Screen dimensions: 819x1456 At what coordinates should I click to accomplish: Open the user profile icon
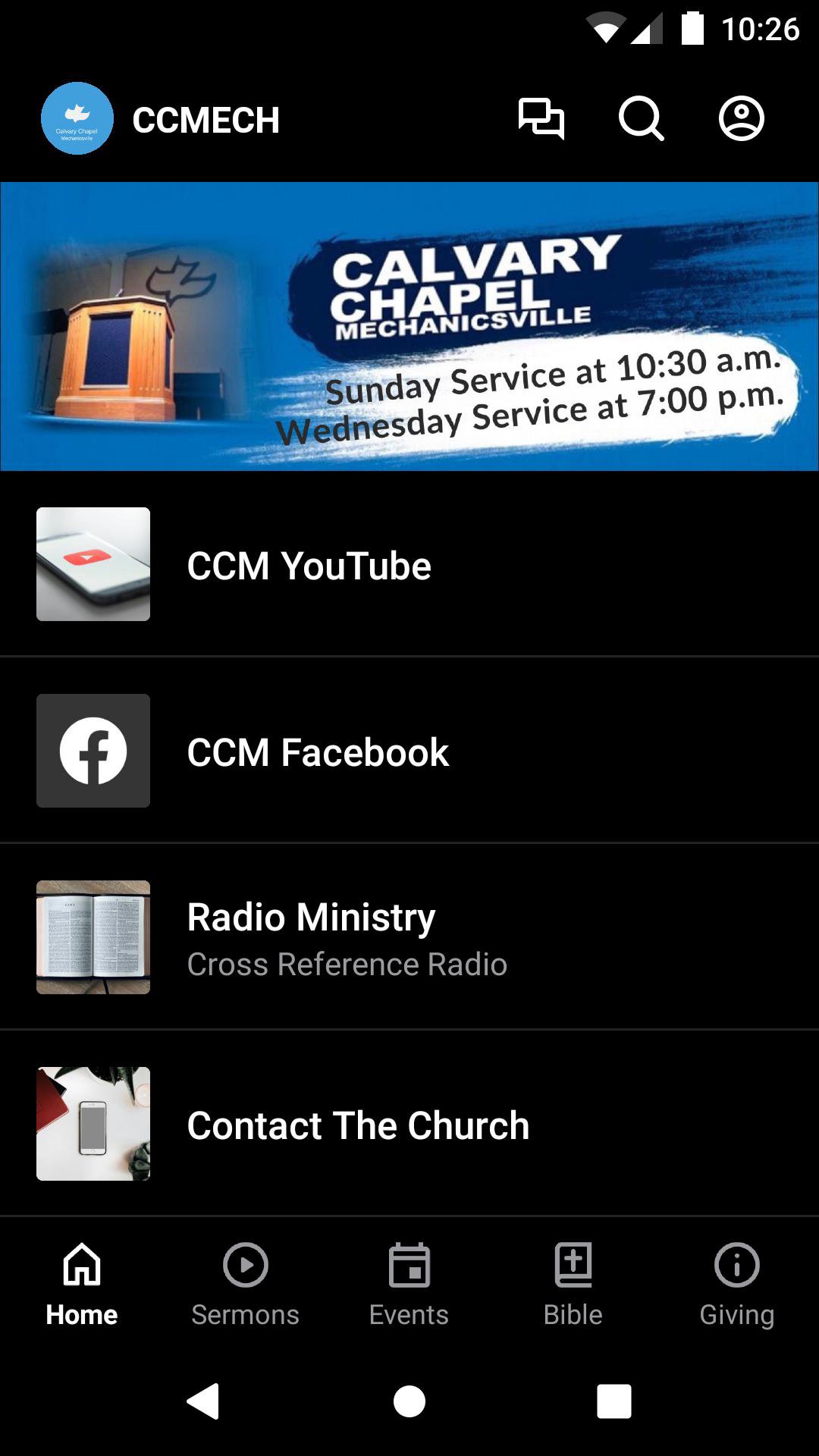(x=741, y=119)
